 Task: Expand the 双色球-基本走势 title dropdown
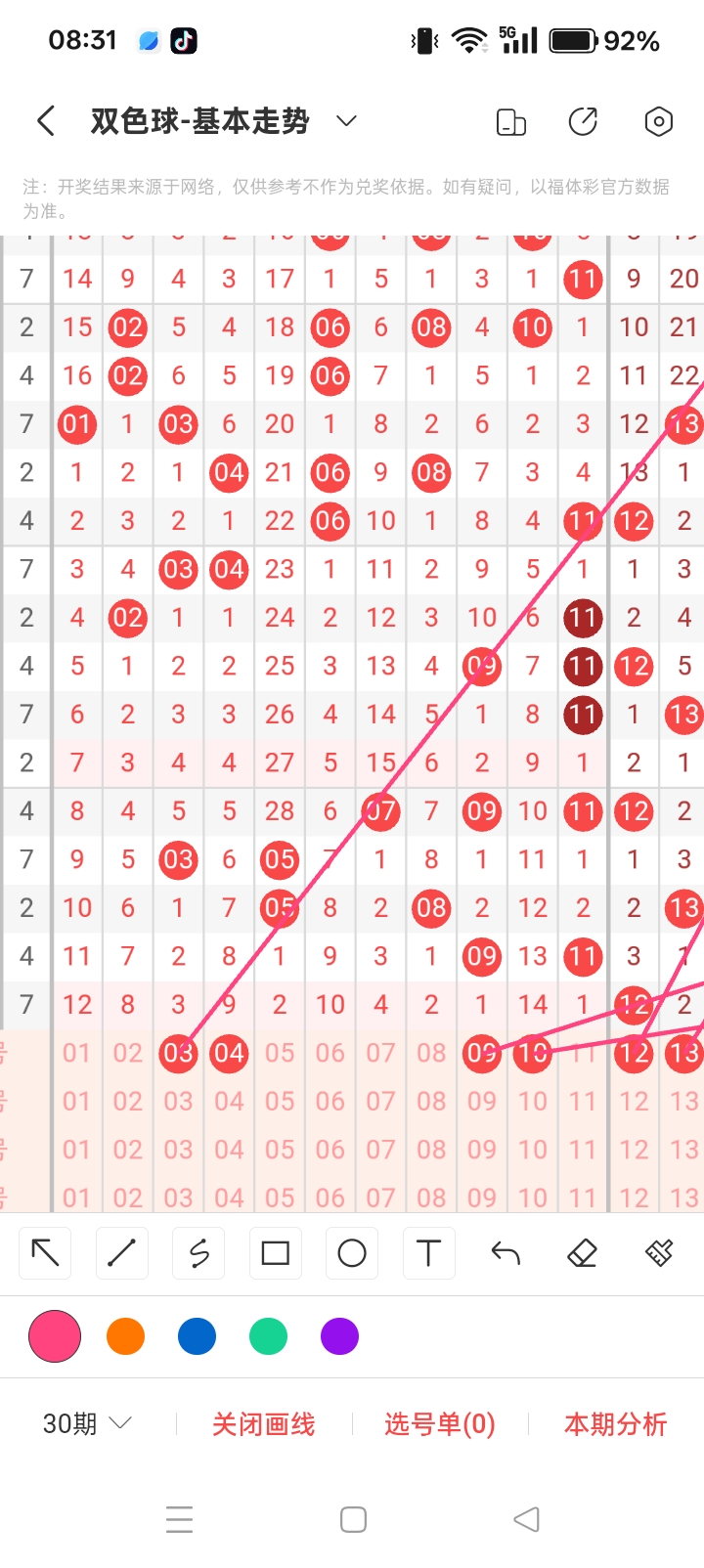pos(346,121)
